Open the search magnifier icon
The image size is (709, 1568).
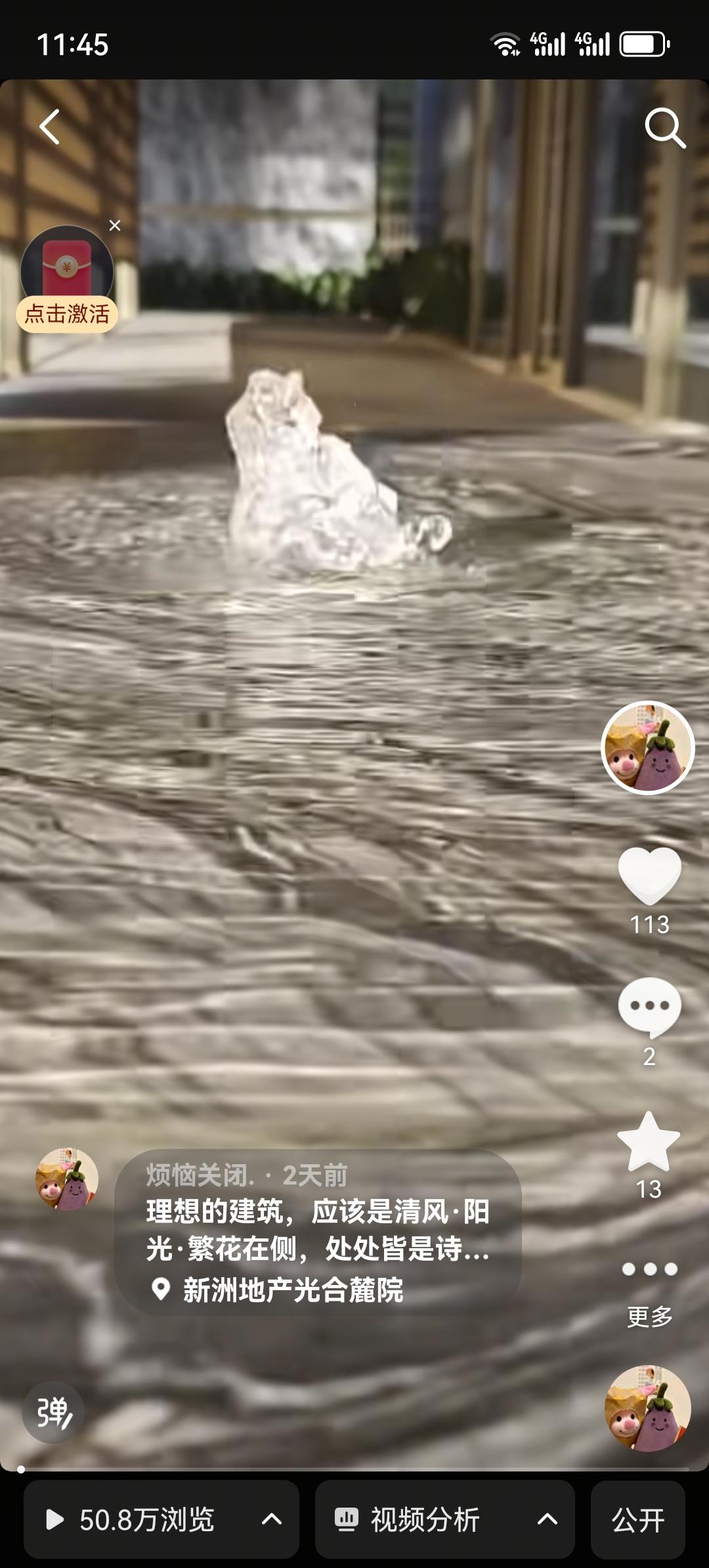pyautogui.click(x=664, y=128)
